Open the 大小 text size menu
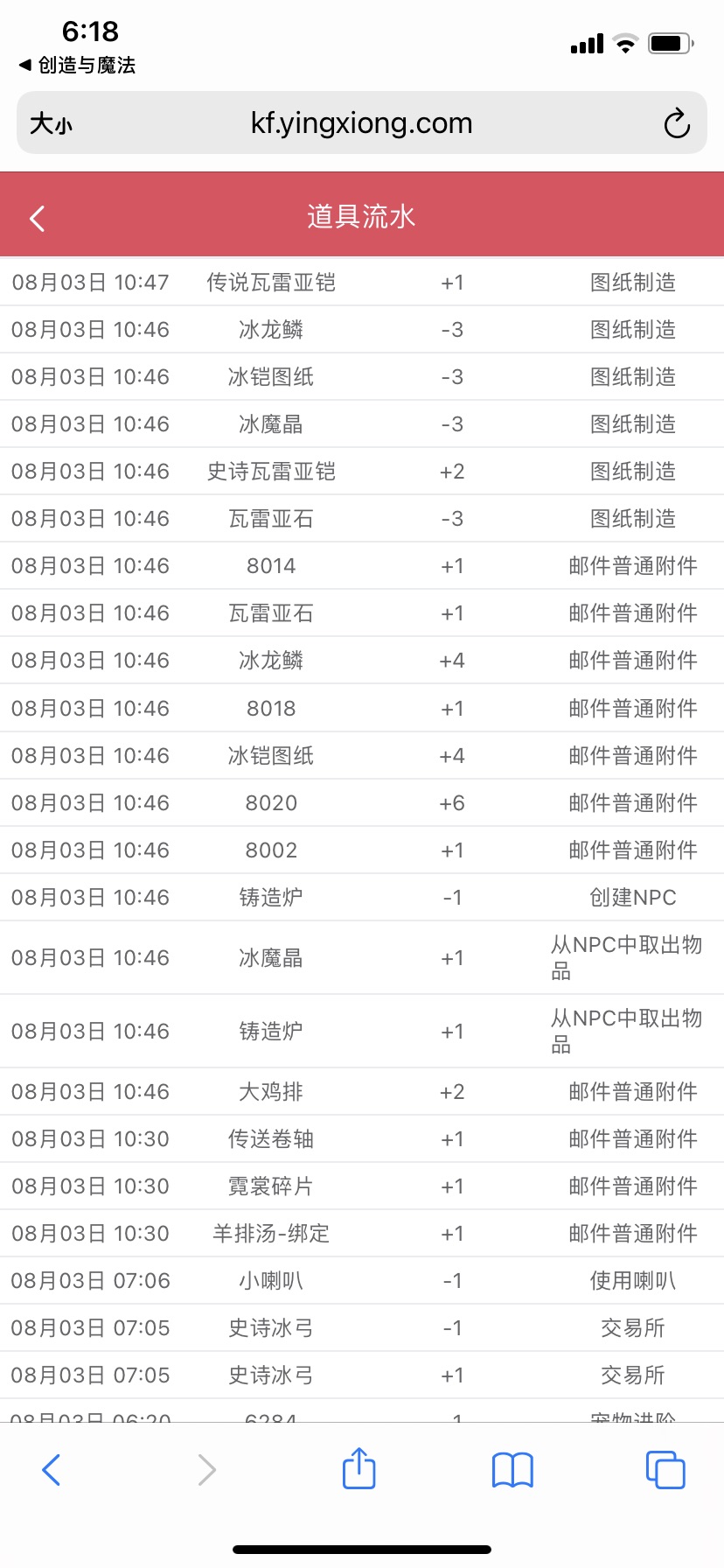This screenshot has height=1568, width=724. (51, 123)
